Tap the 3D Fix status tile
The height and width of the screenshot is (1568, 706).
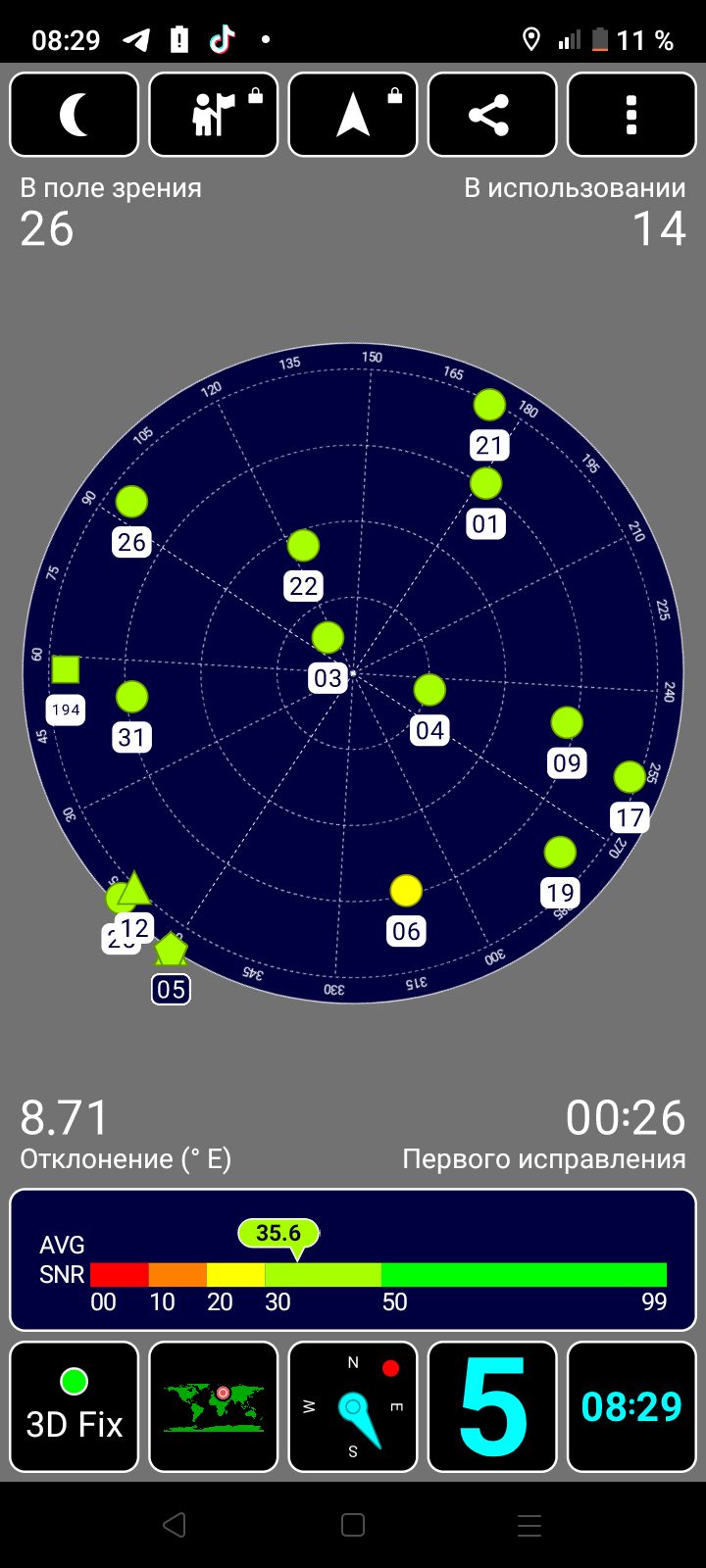click(x=75, y=1407)
